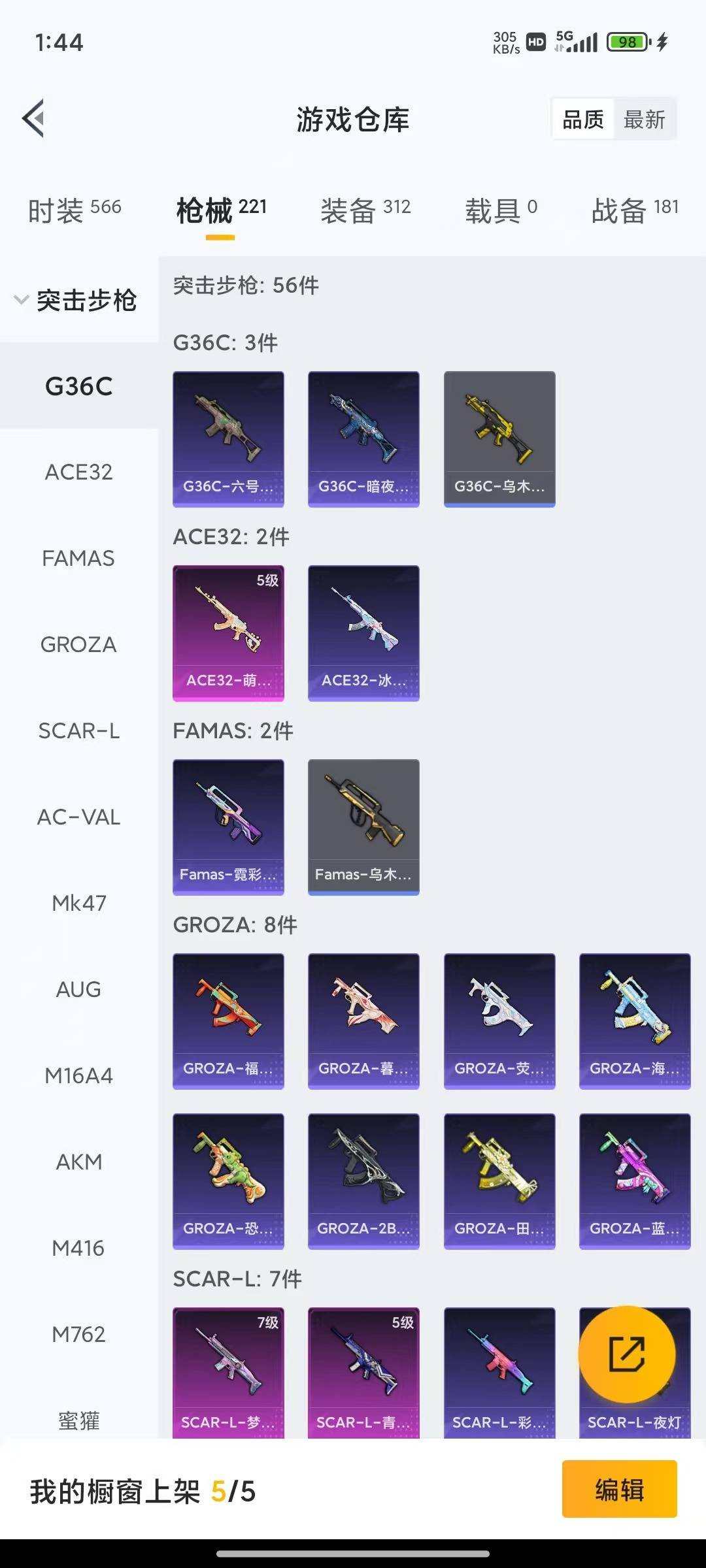Switch to the 装备 tab
This screenshot has width=706, height=1568.
pyautogui.click(x=365, y=210)
